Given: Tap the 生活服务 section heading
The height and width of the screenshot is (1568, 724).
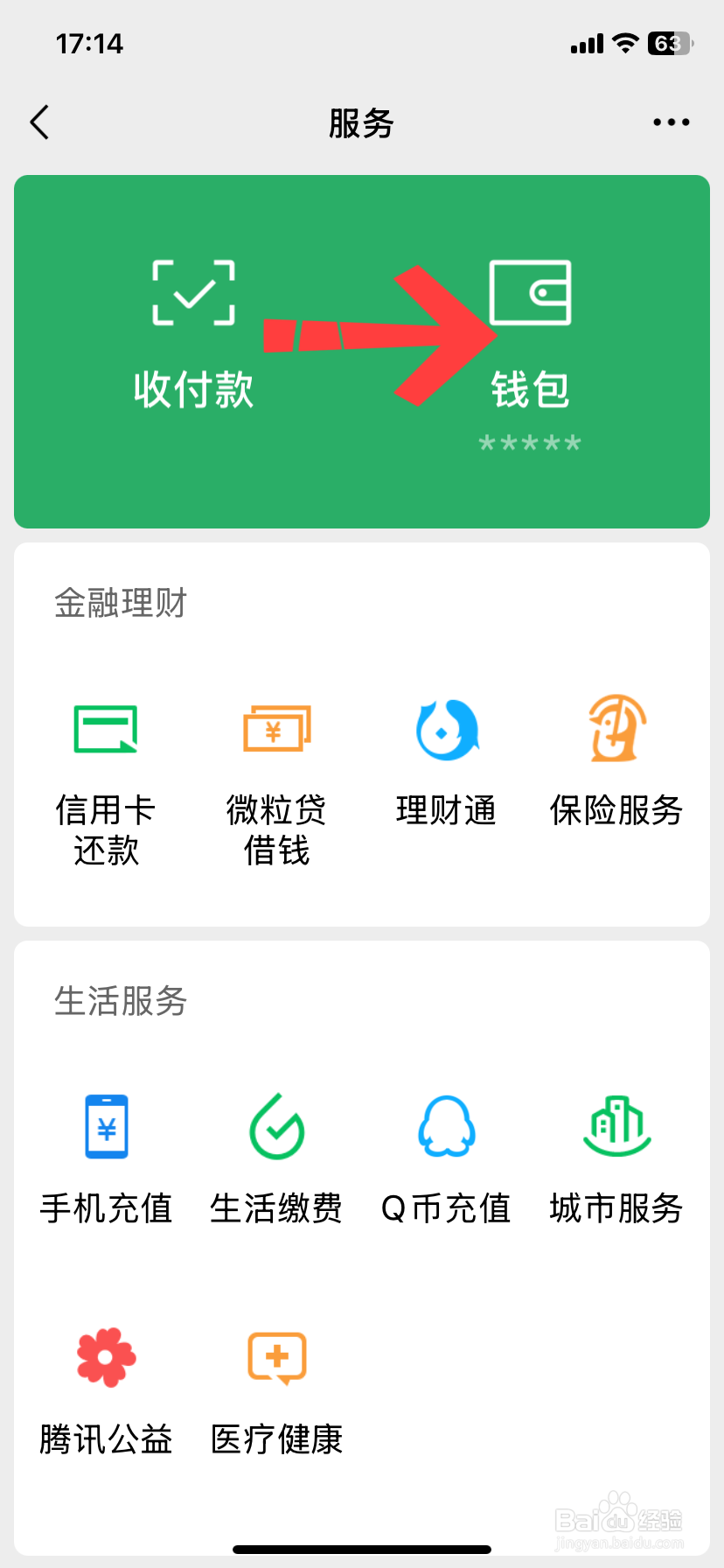Looking at the screenshot, I should tap(120, 1003).
